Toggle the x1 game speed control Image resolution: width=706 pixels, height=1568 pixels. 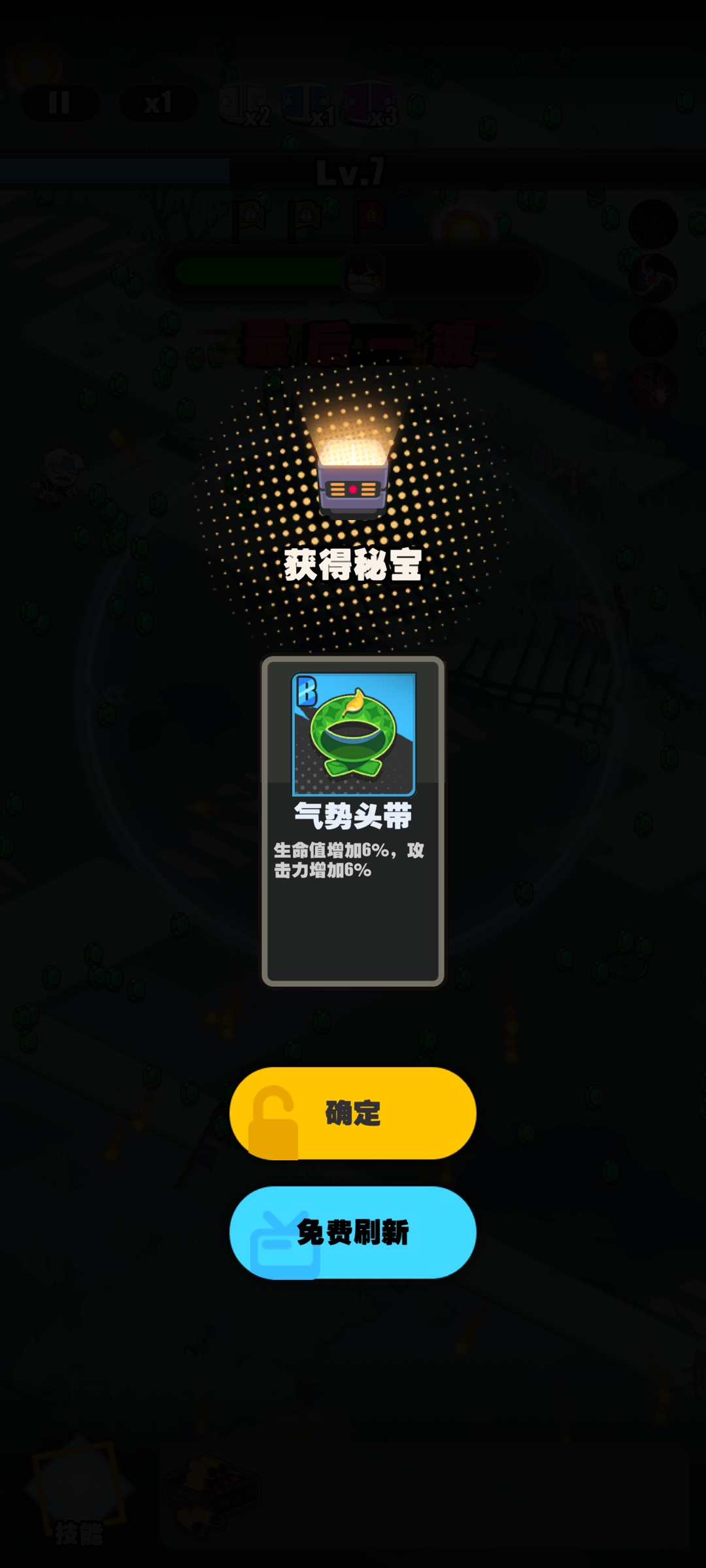coord(157,102)
